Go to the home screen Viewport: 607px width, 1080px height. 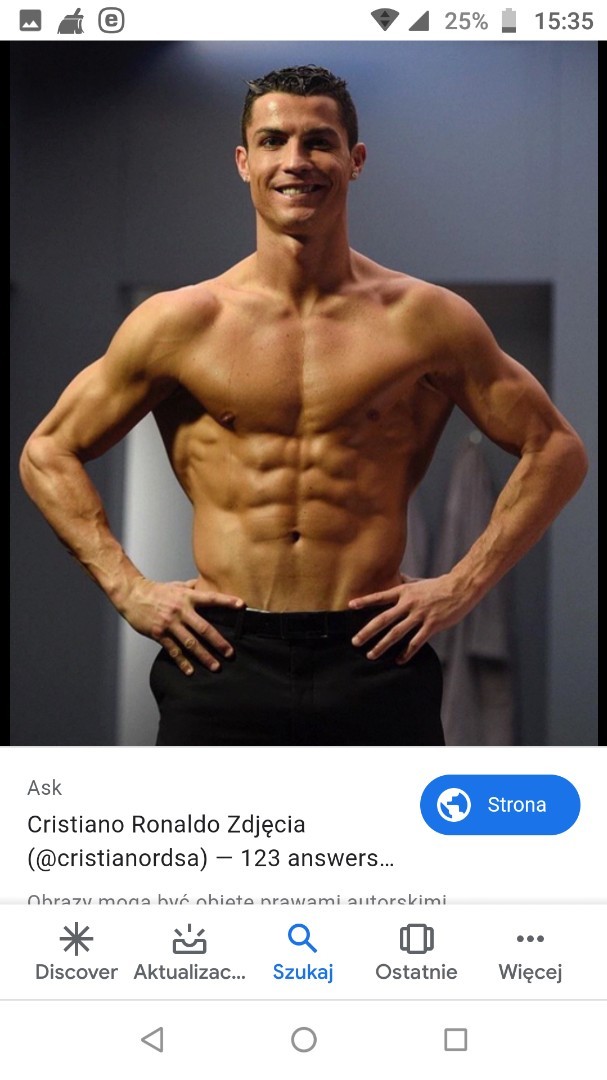[x=303, y=1039]
